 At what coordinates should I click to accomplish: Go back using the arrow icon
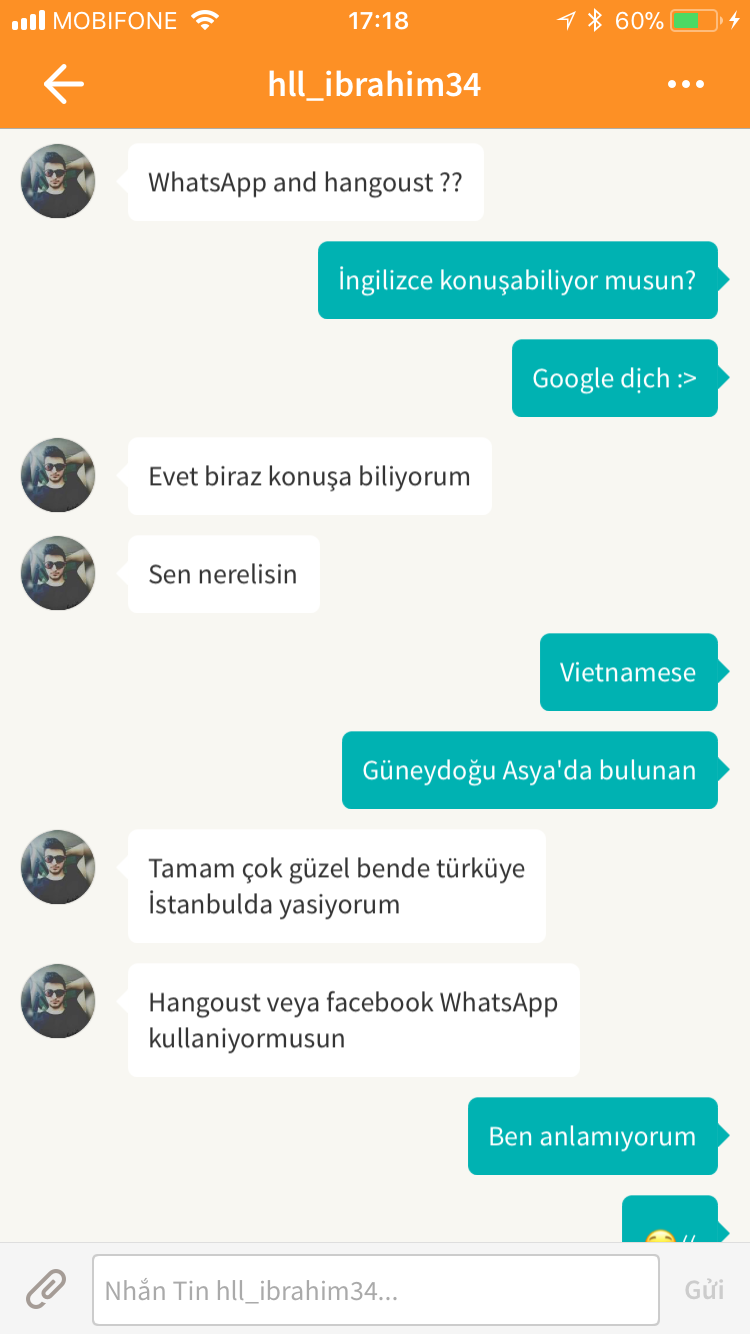click(x=63, y=84)
